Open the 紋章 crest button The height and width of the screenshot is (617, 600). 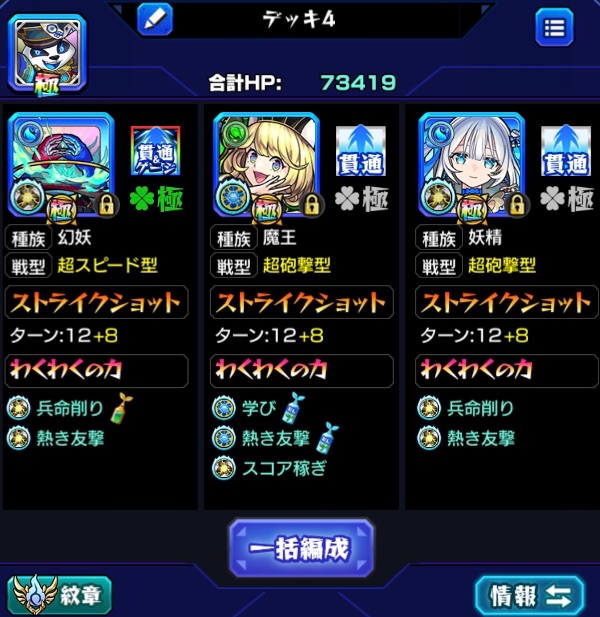(59, 595)
